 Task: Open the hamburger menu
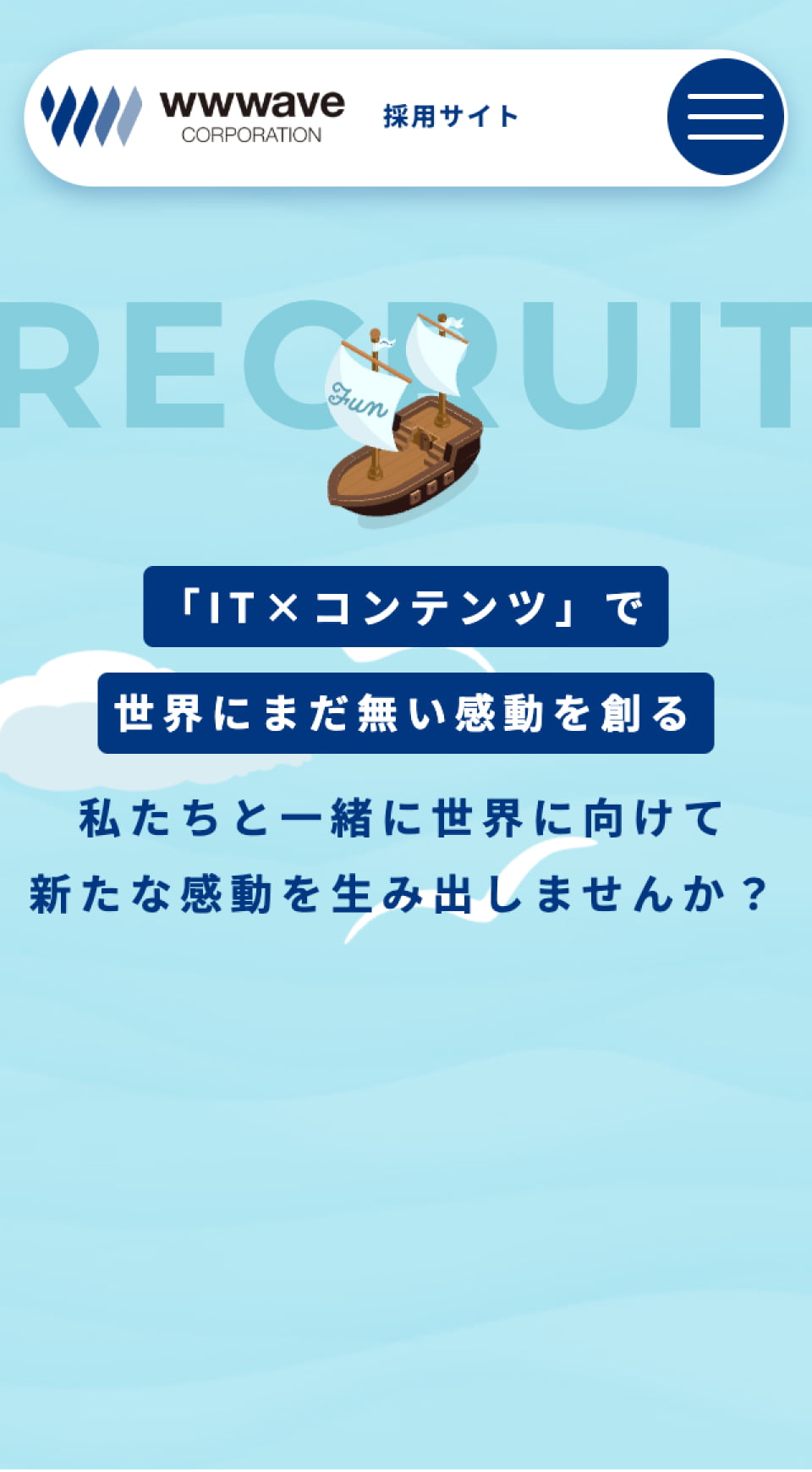[x=725, y=117]
